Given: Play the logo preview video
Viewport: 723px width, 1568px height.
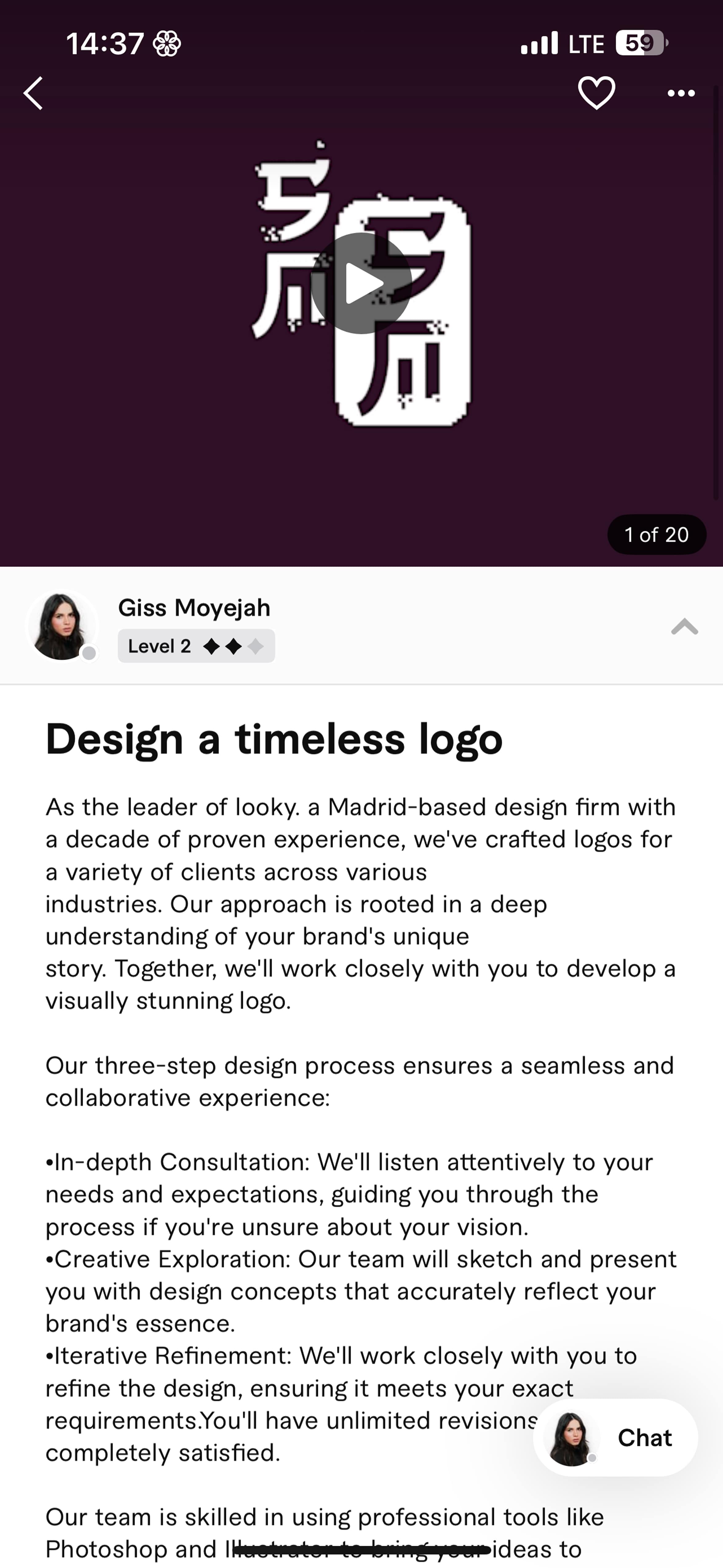Looking at the screenshot, I should (x=361, y=284).
